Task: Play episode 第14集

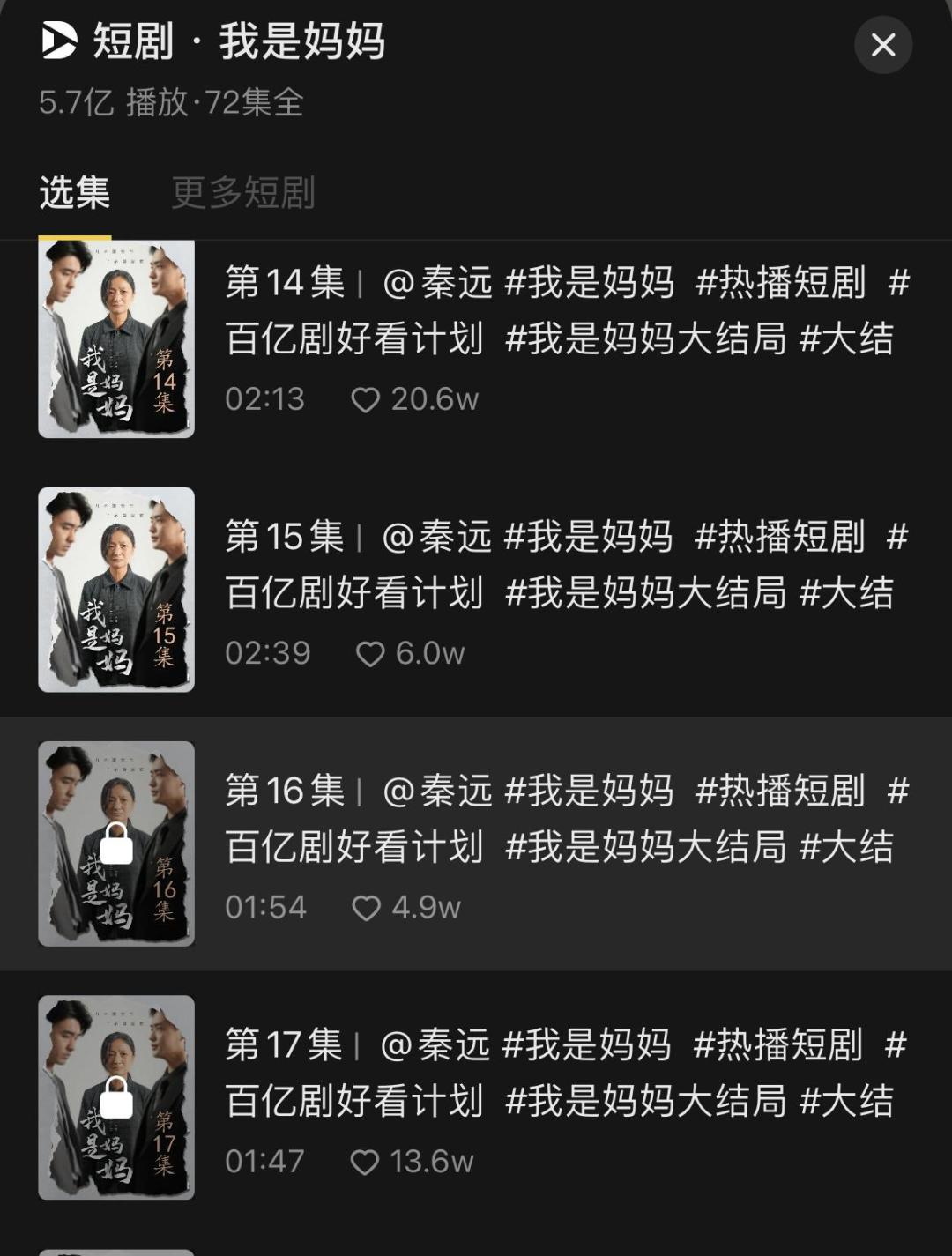Action: point(476,339)
